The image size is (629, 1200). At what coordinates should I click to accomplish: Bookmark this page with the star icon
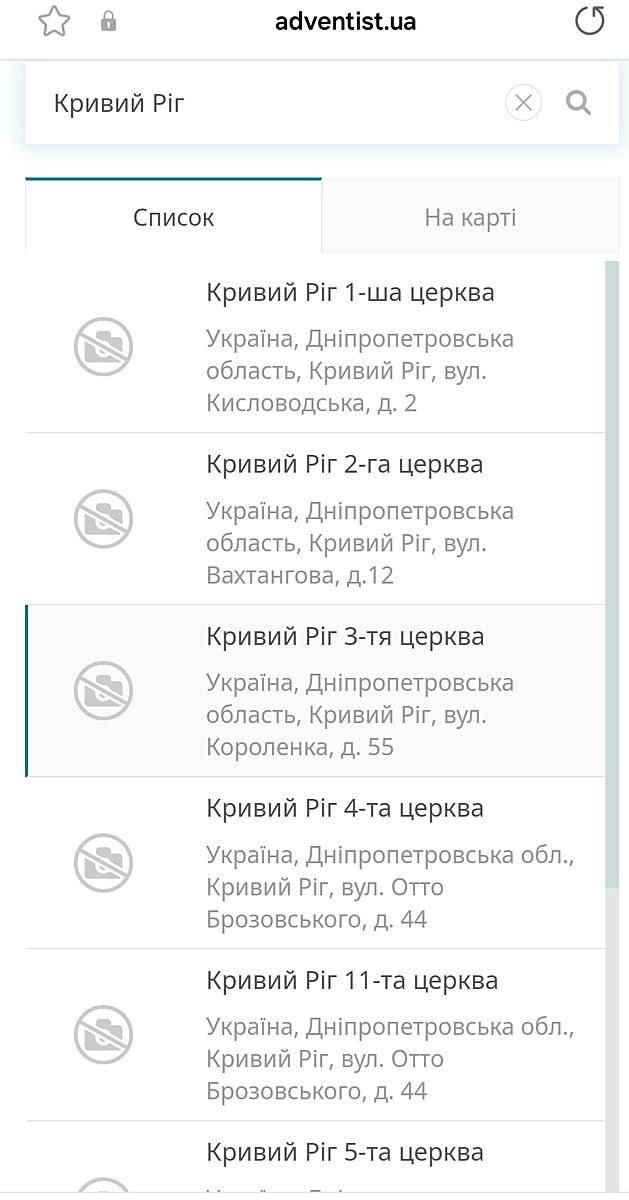(x=54, y=21)
